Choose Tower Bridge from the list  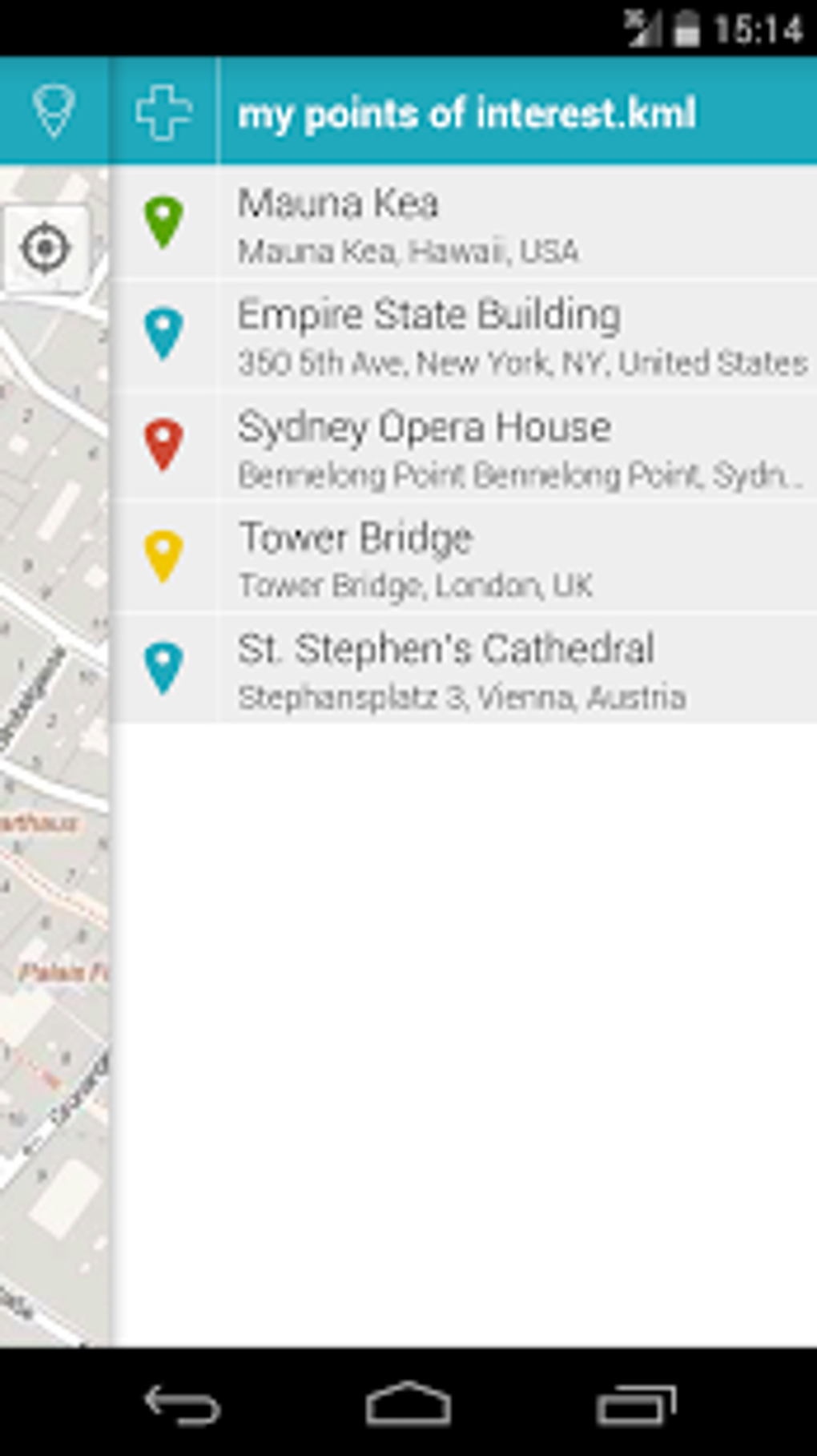point(463,558)
